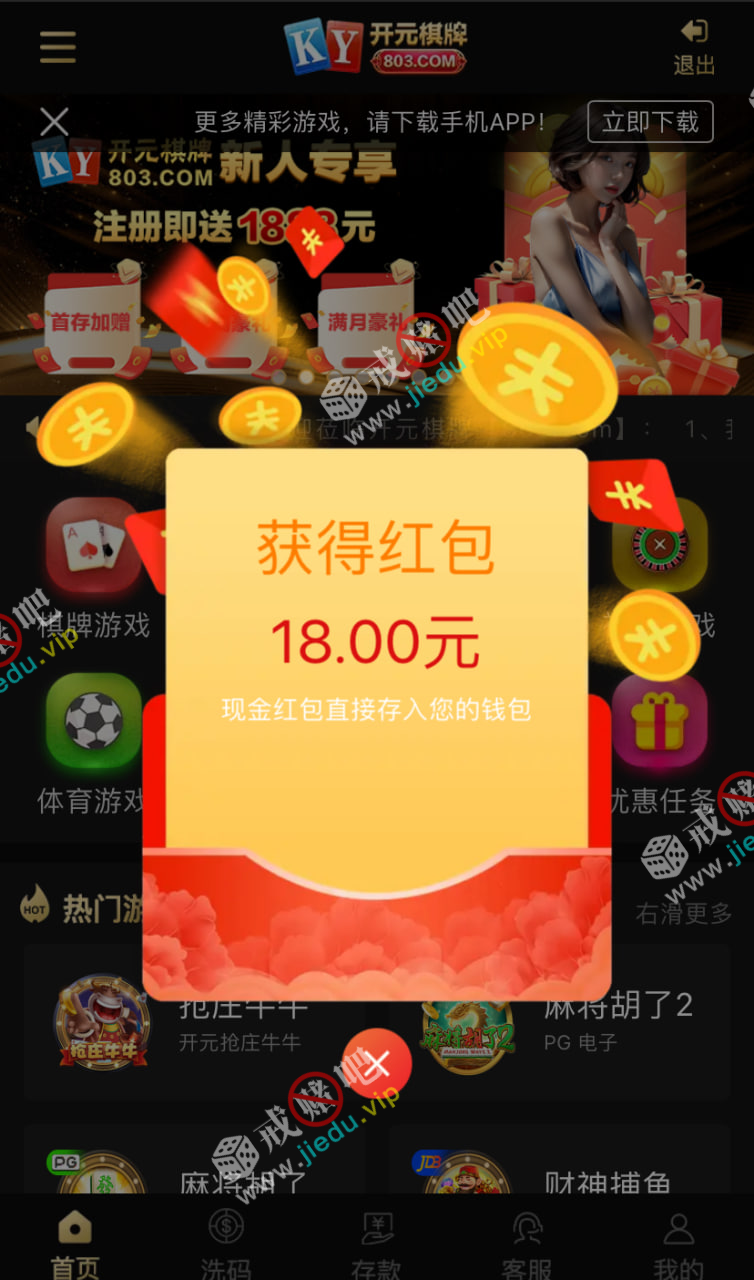Open the 客服 customer service tab
This screenshot has width=754, height=1280.
[x=527, y=1242]
